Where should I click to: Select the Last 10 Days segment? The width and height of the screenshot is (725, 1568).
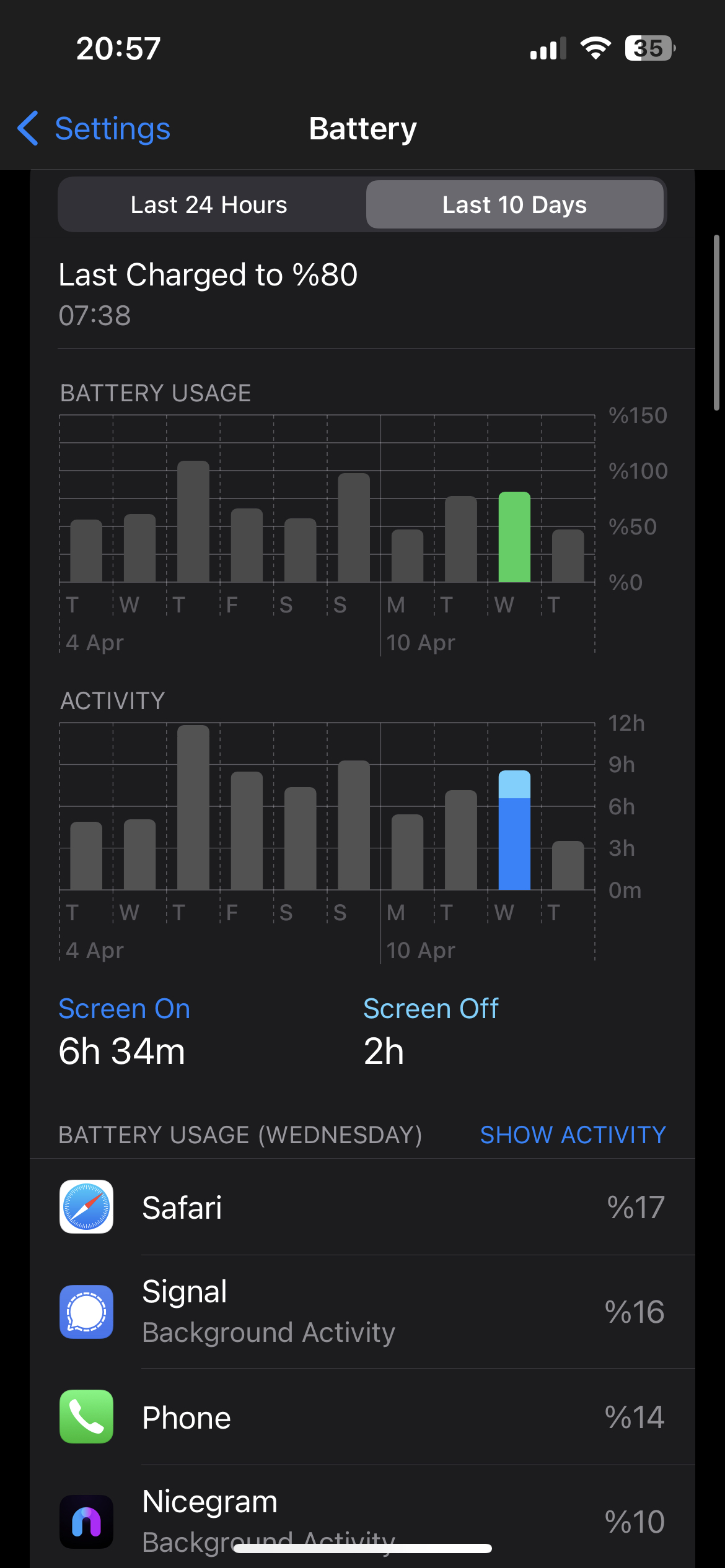[514, 204]
